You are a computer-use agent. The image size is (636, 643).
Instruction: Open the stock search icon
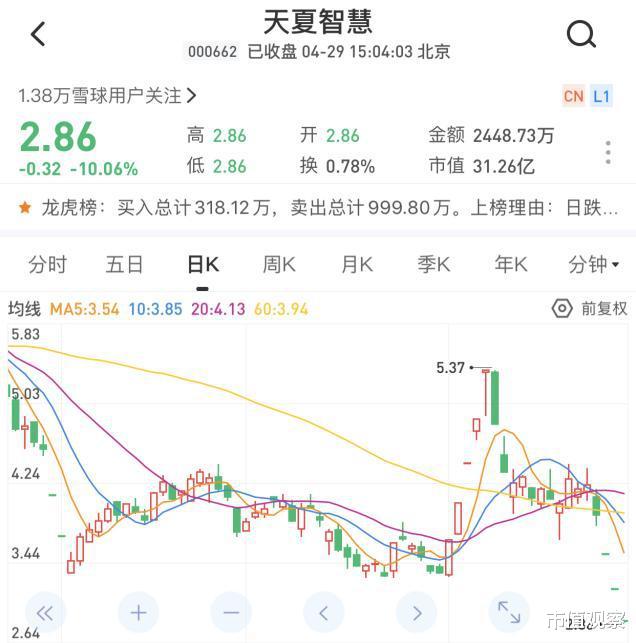[x=581, y=34]
